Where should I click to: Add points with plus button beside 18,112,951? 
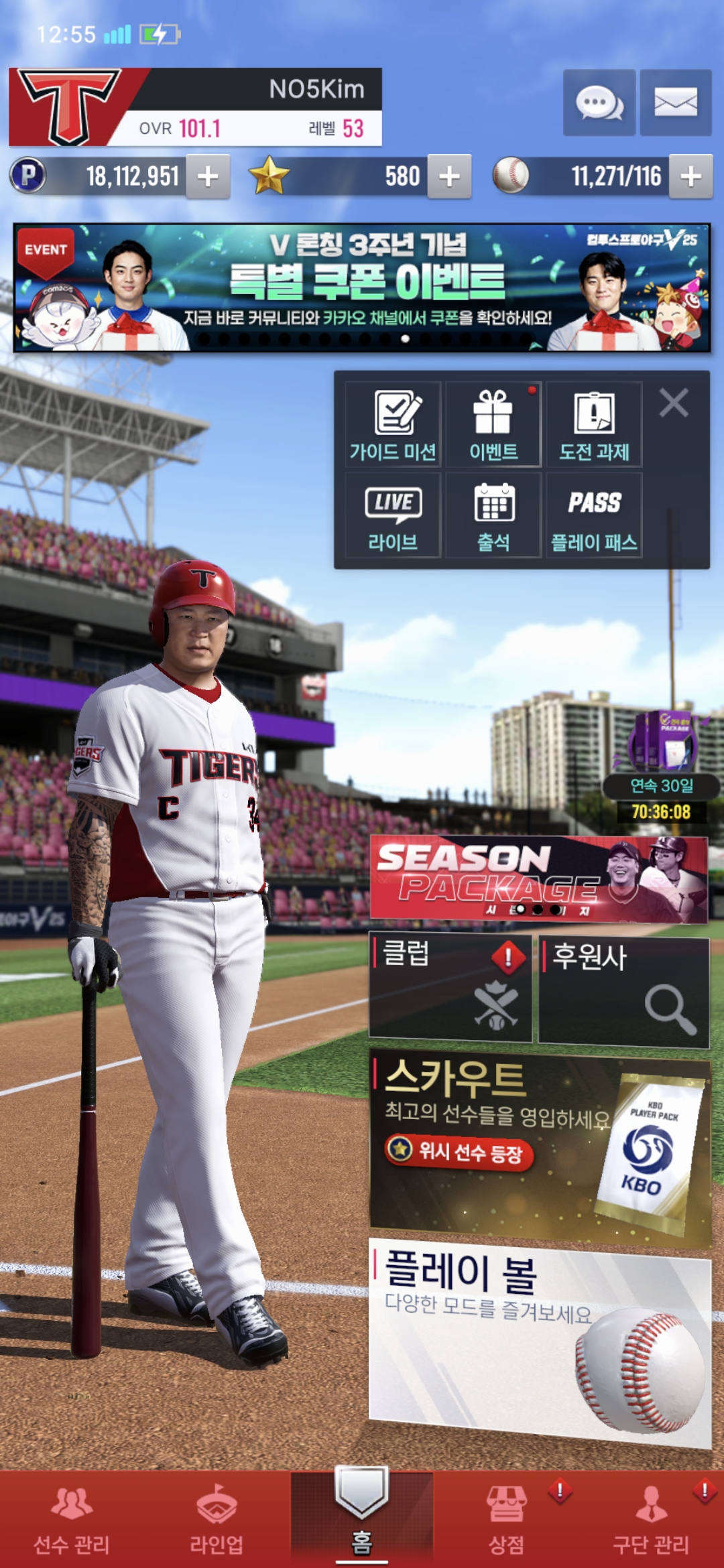(x=208, y=177)
